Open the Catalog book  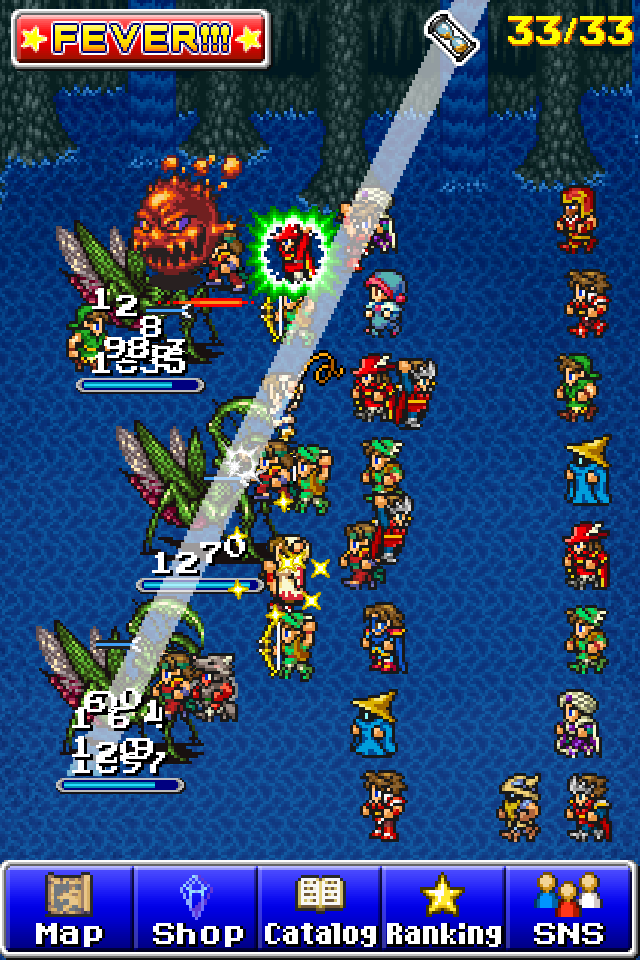click(x=320, y=909)
